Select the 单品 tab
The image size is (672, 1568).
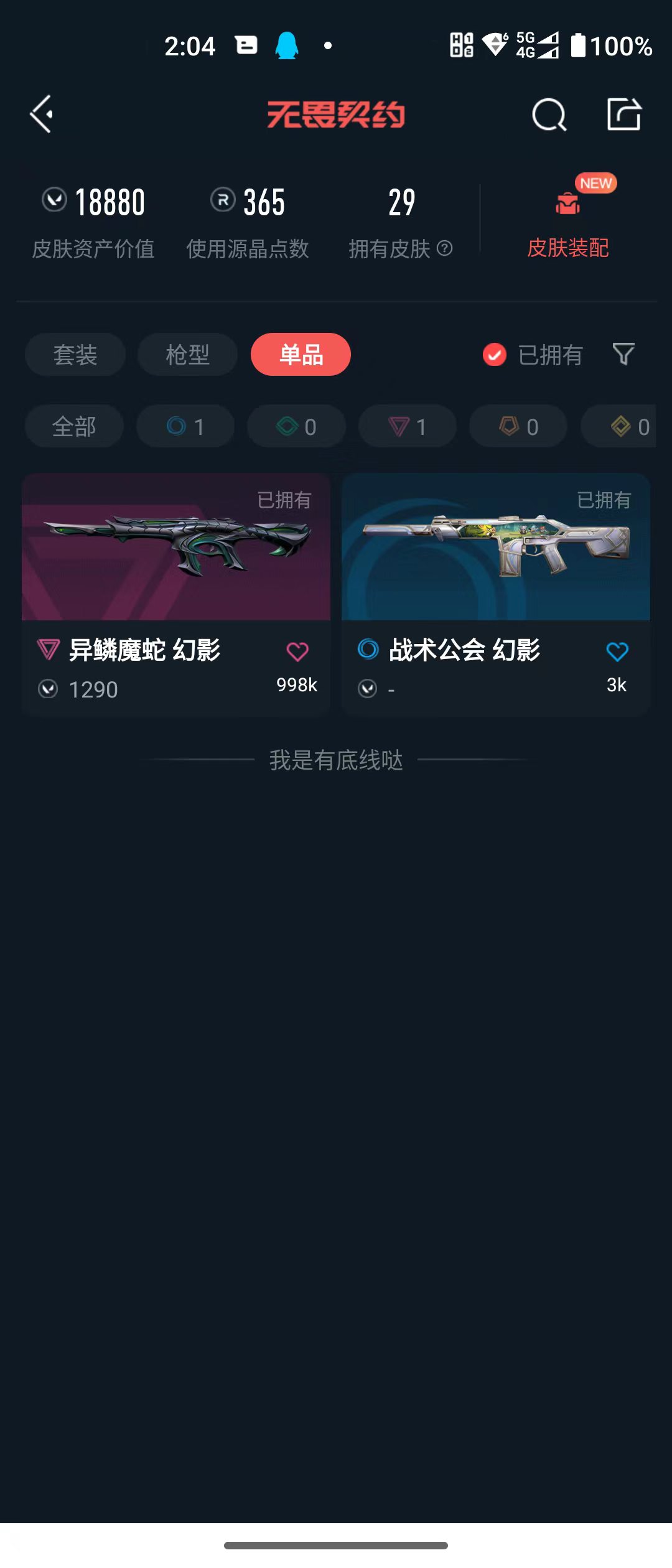point(301,355)
